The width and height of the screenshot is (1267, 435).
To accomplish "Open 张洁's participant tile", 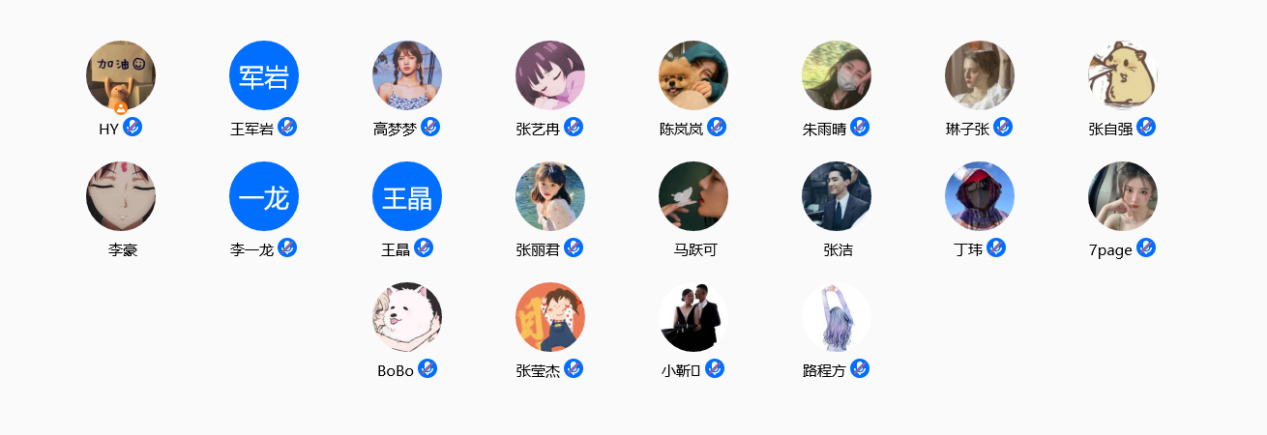I will 836,197.
